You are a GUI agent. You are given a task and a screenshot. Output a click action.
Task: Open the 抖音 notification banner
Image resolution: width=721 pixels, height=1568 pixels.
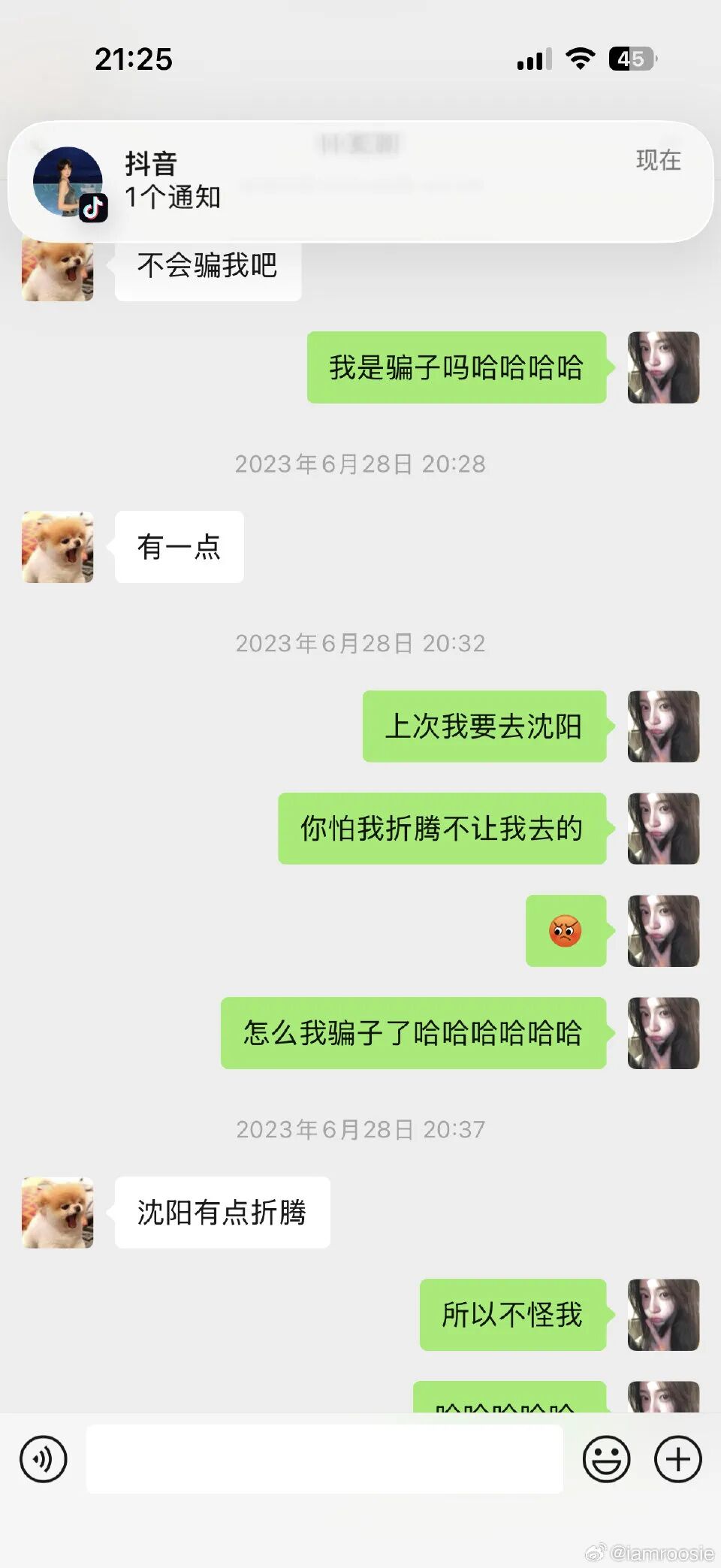coord(360,181)
